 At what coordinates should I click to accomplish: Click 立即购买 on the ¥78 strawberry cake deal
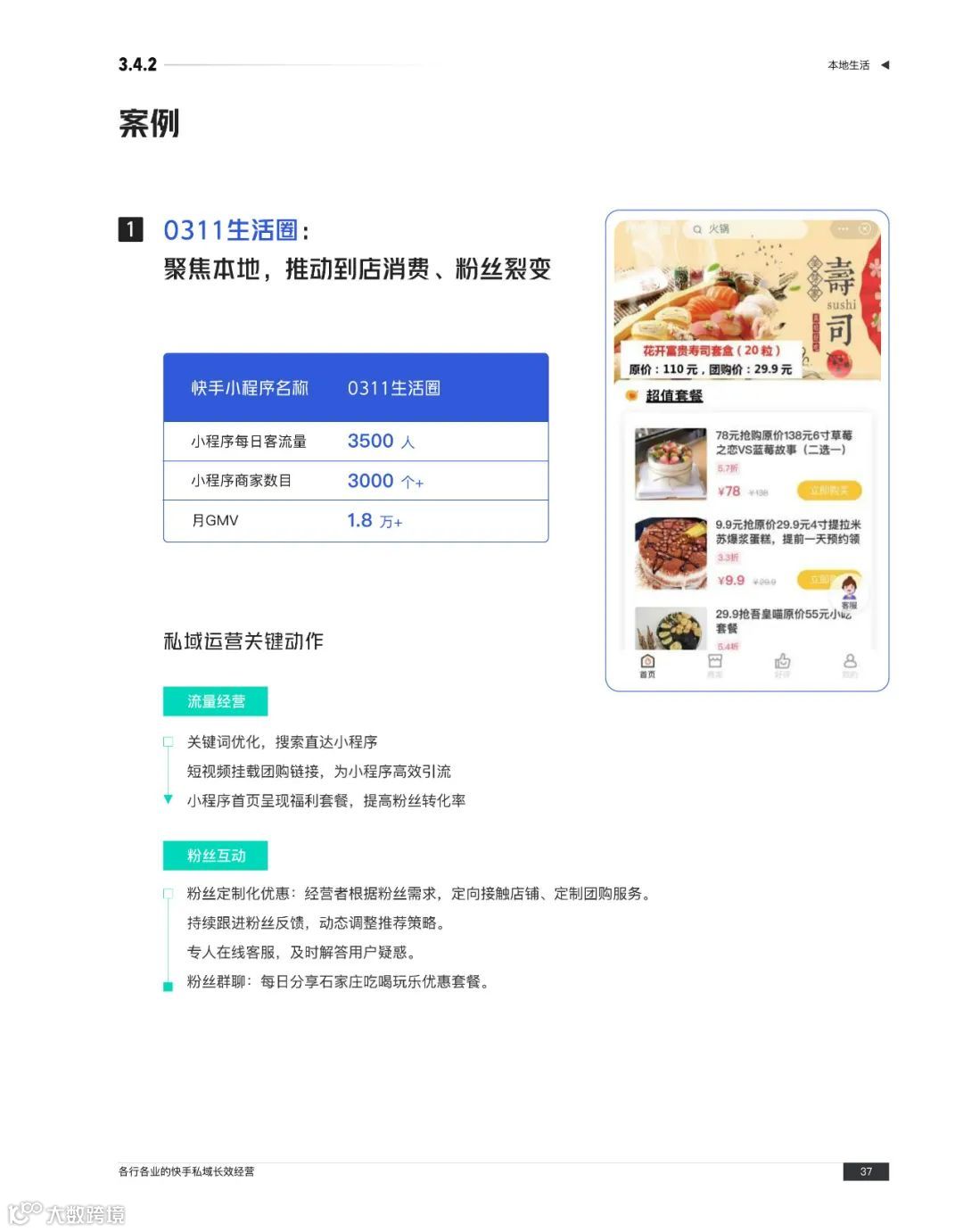tap(828, 489)
